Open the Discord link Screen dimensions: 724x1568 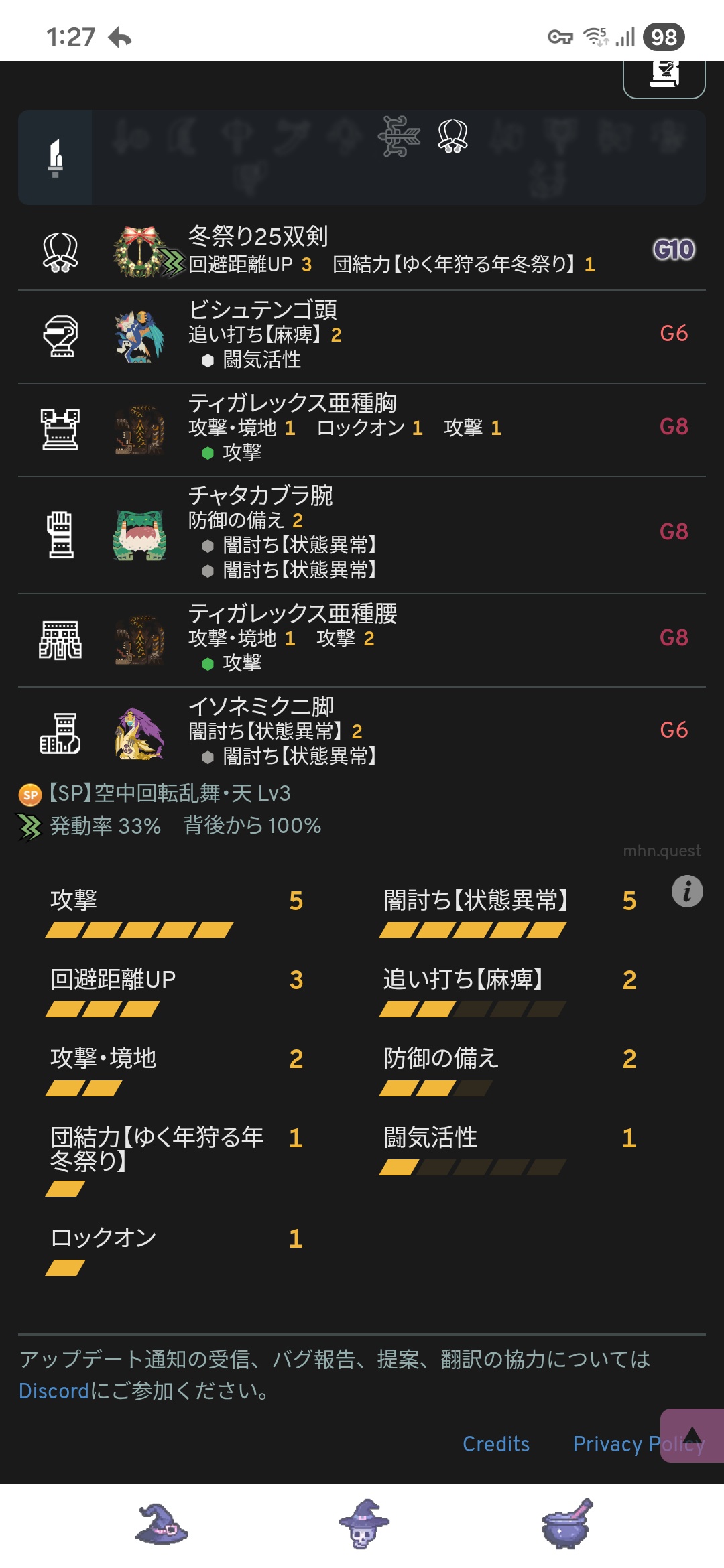(x=54, y=1391)
